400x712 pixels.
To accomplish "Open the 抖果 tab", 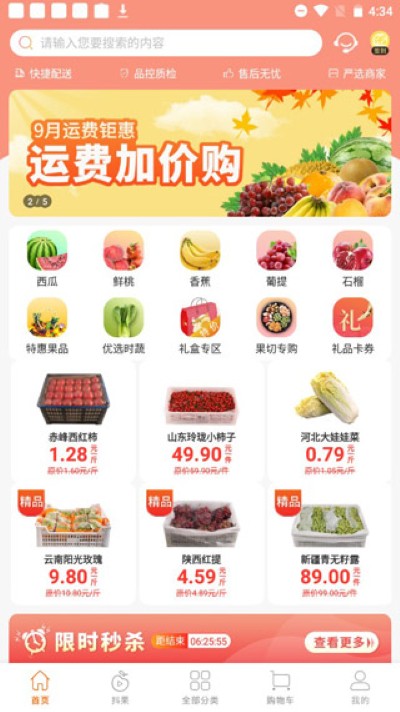I will click(x=120, y=687).
